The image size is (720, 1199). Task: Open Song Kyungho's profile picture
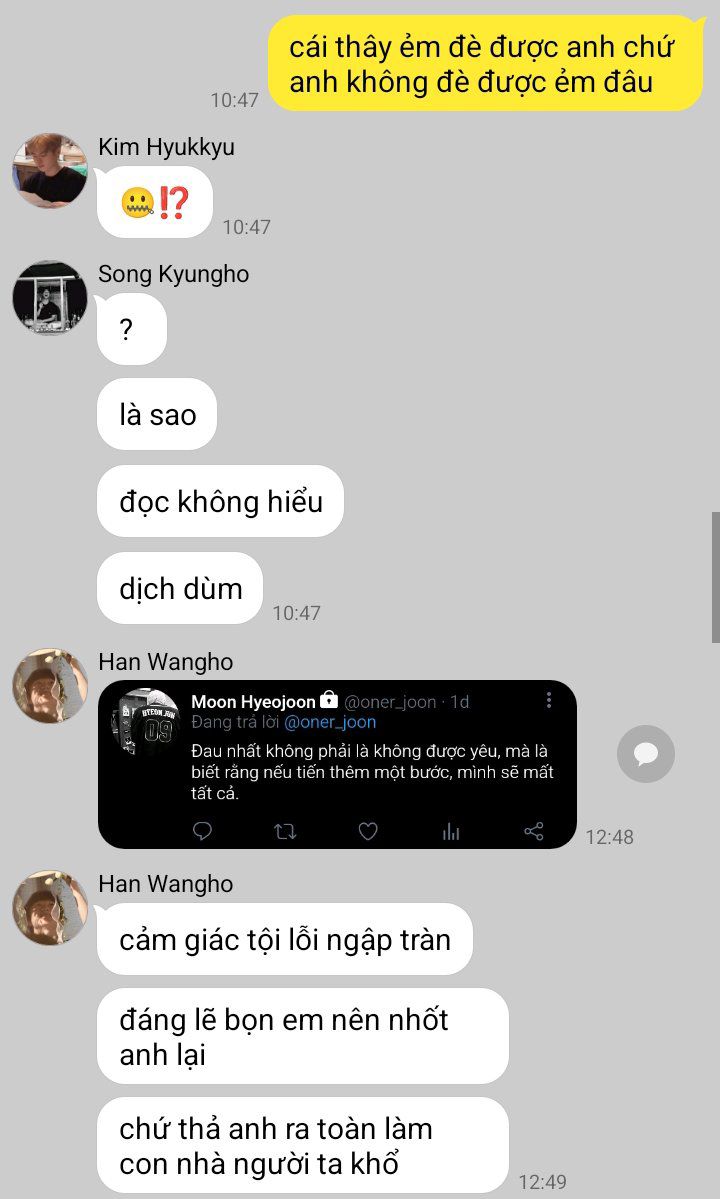[x=49, y=298]
